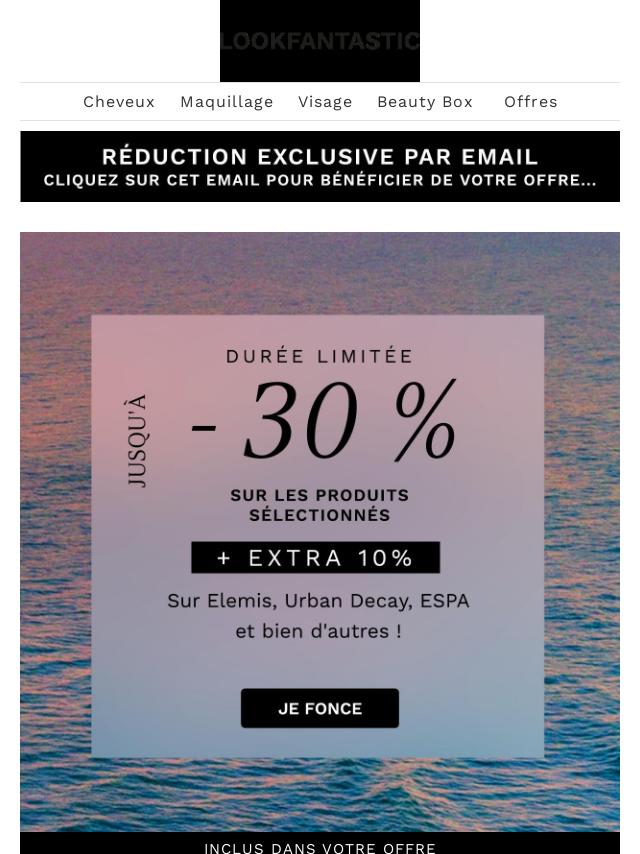Tap the JE FONCE button
The height and width of the screenshot is (854, 640).
click(x=320, y=708)
